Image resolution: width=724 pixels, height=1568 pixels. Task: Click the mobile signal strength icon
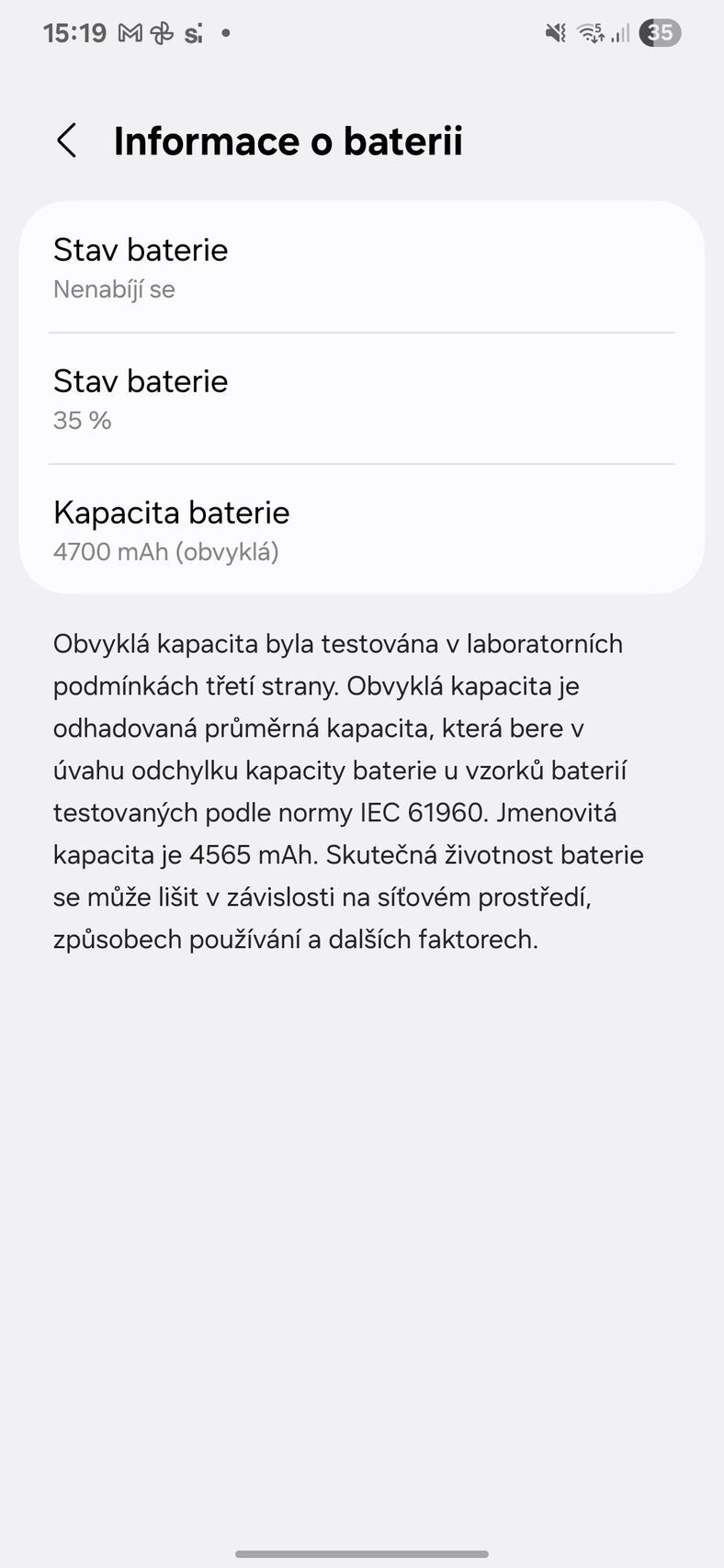tap(618, 32)
